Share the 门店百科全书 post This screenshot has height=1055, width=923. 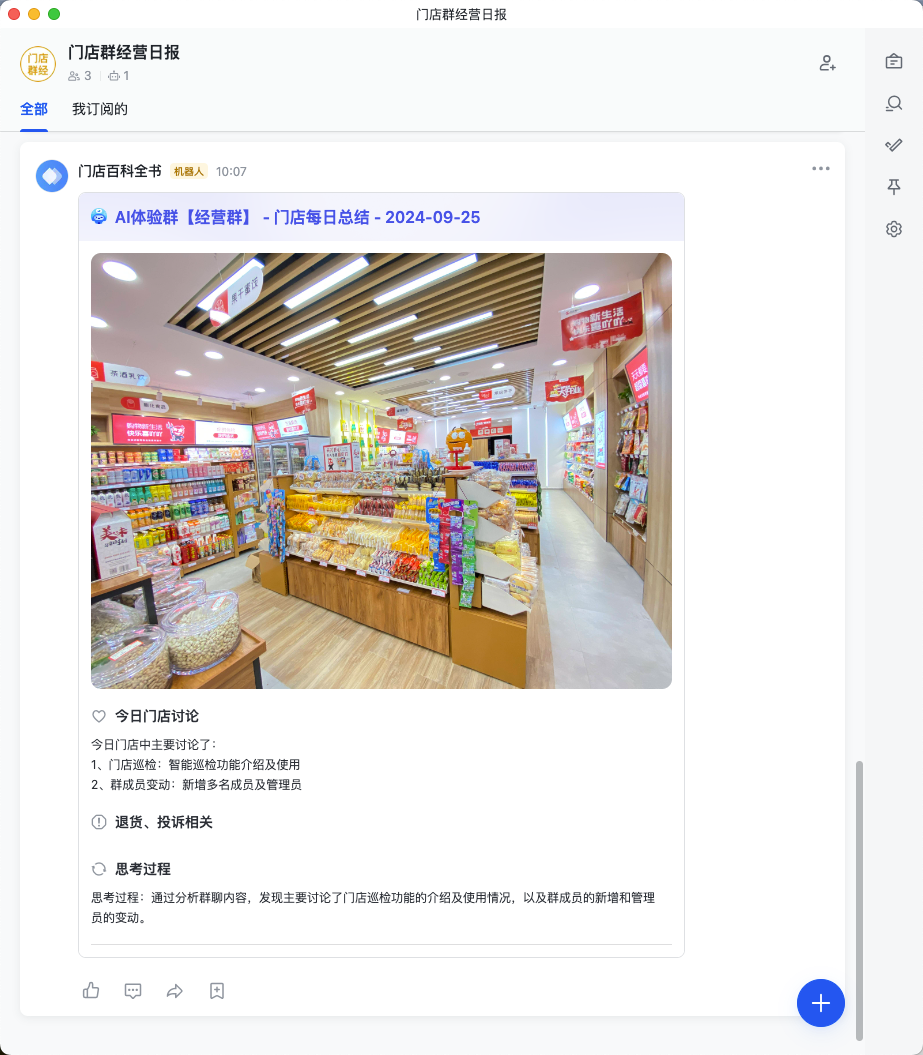(175, 991)
